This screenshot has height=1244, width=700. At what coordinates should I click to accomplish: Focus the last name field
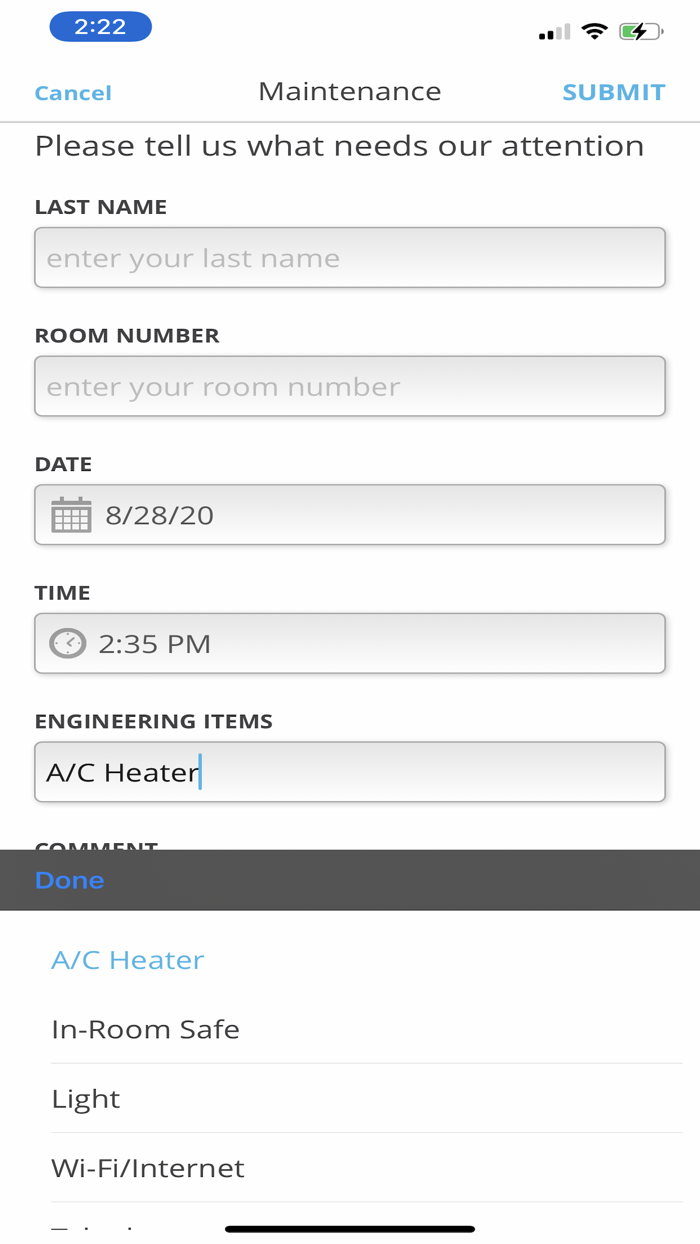click(x=350, y=258)
